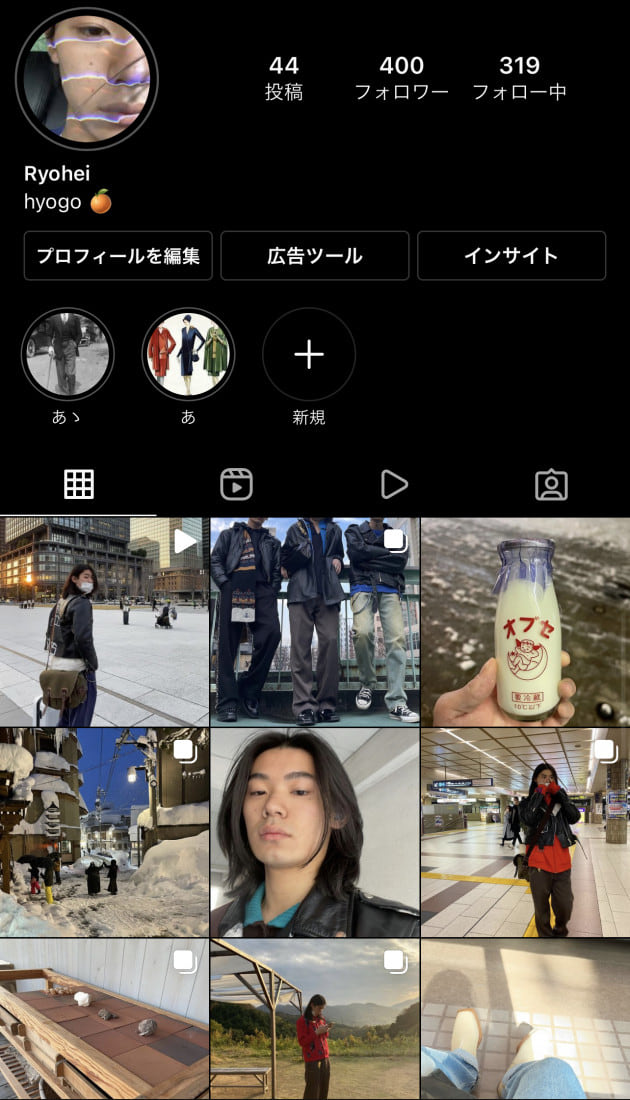The height and width of the screenshot is (1100, 630).
Task: Add a 新規 highlight
Action: coord(309,355)
